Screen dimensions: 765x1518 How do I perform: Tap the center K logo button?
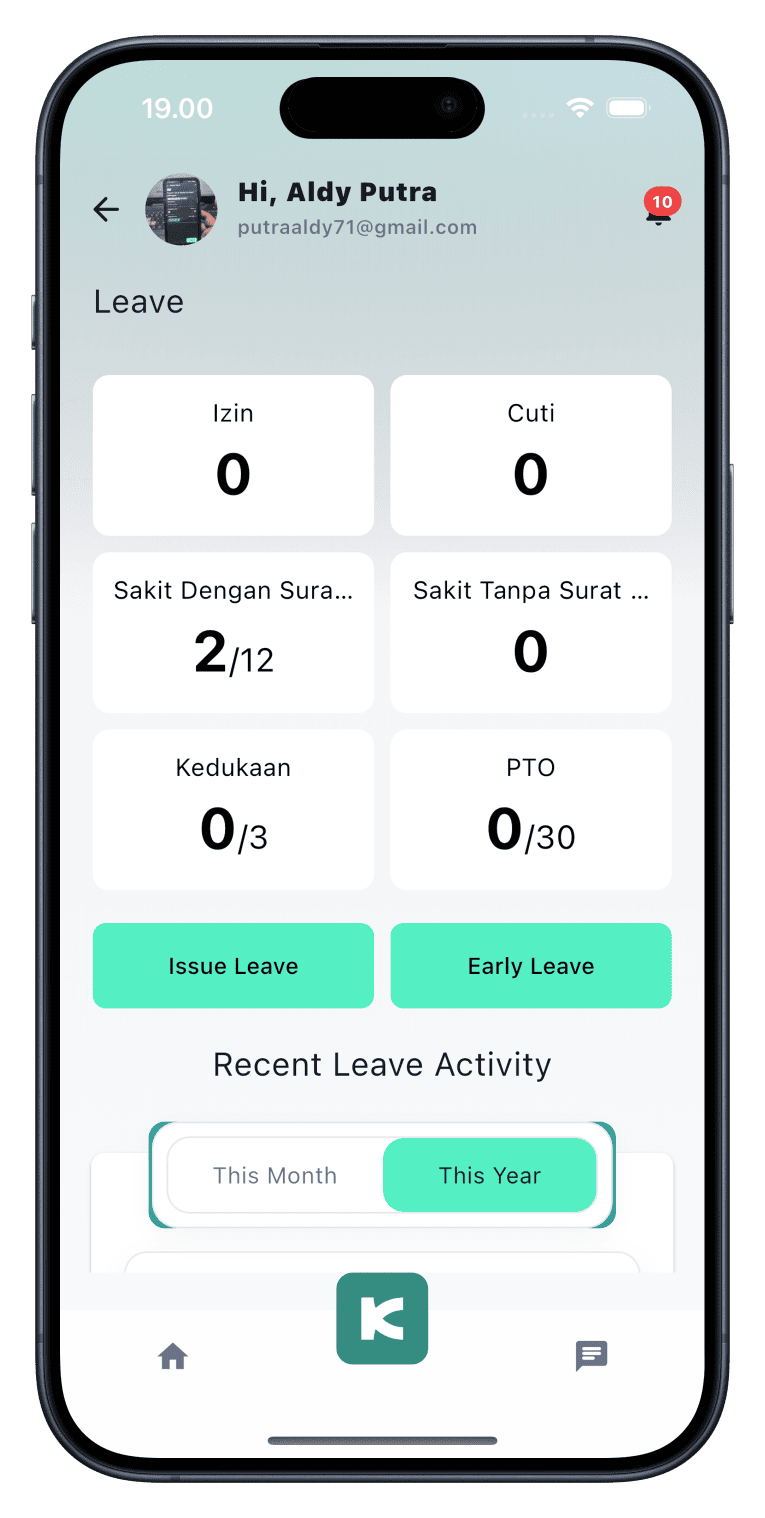[382, 1318]
